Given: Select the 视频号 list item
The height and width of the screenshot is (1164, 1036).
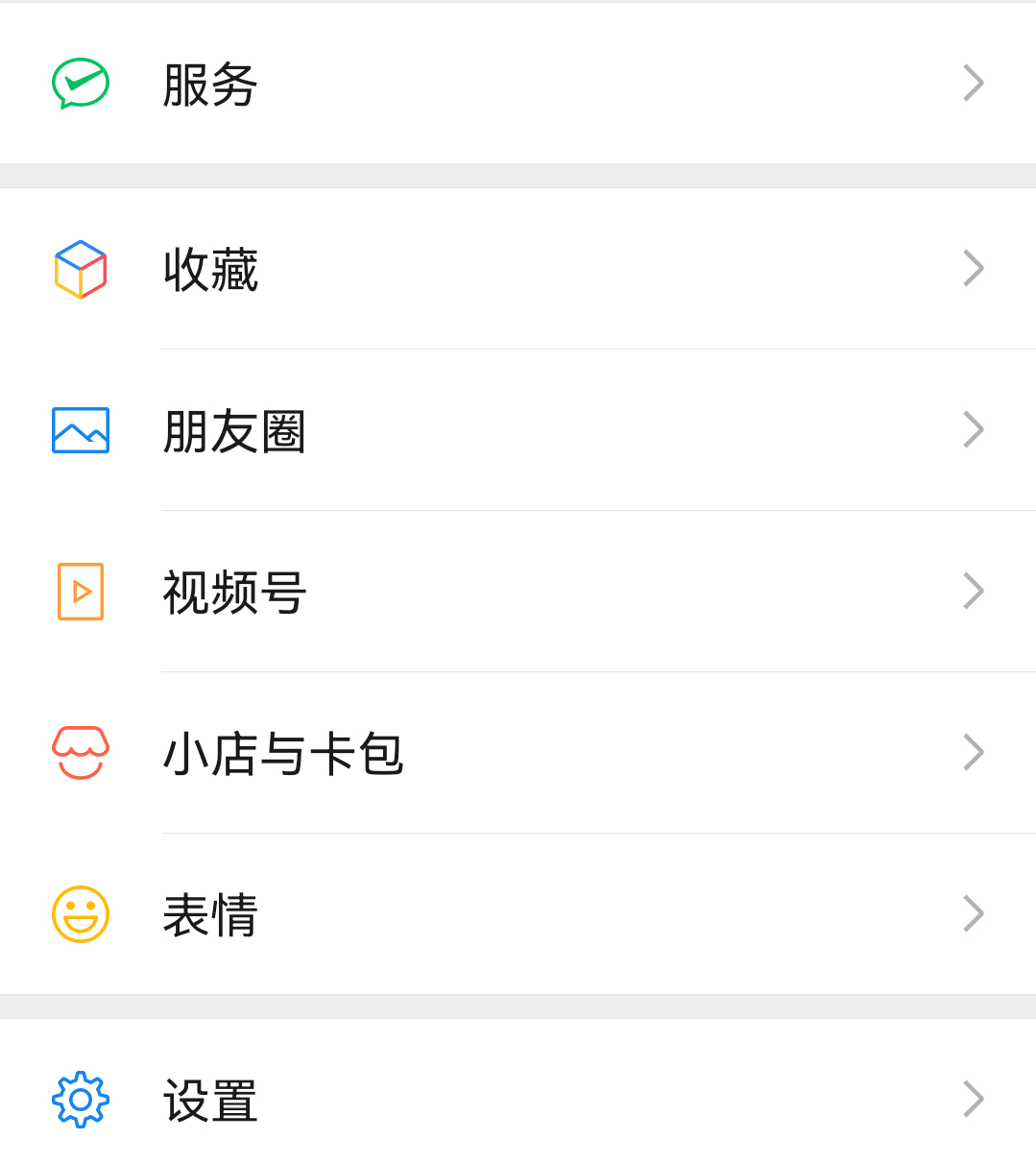Looking at the screenshot, I should click(234, 593).
